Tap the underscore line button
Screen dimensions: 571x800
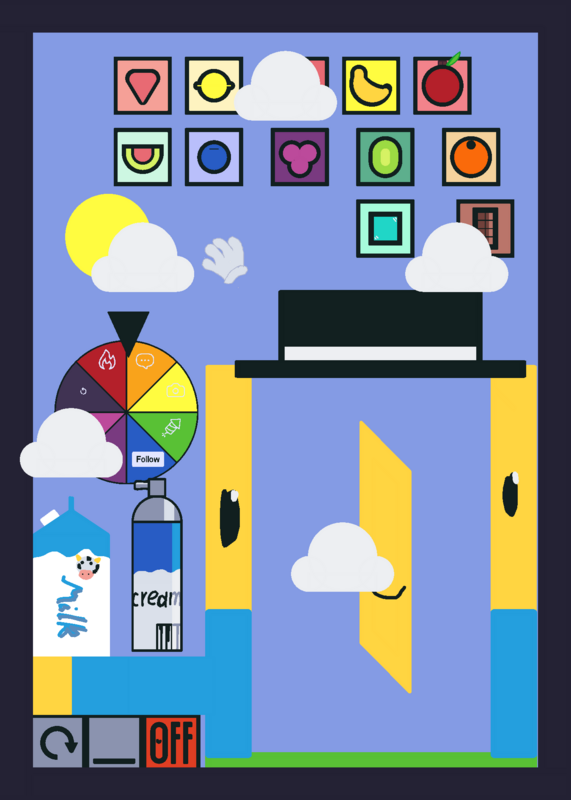114,742
